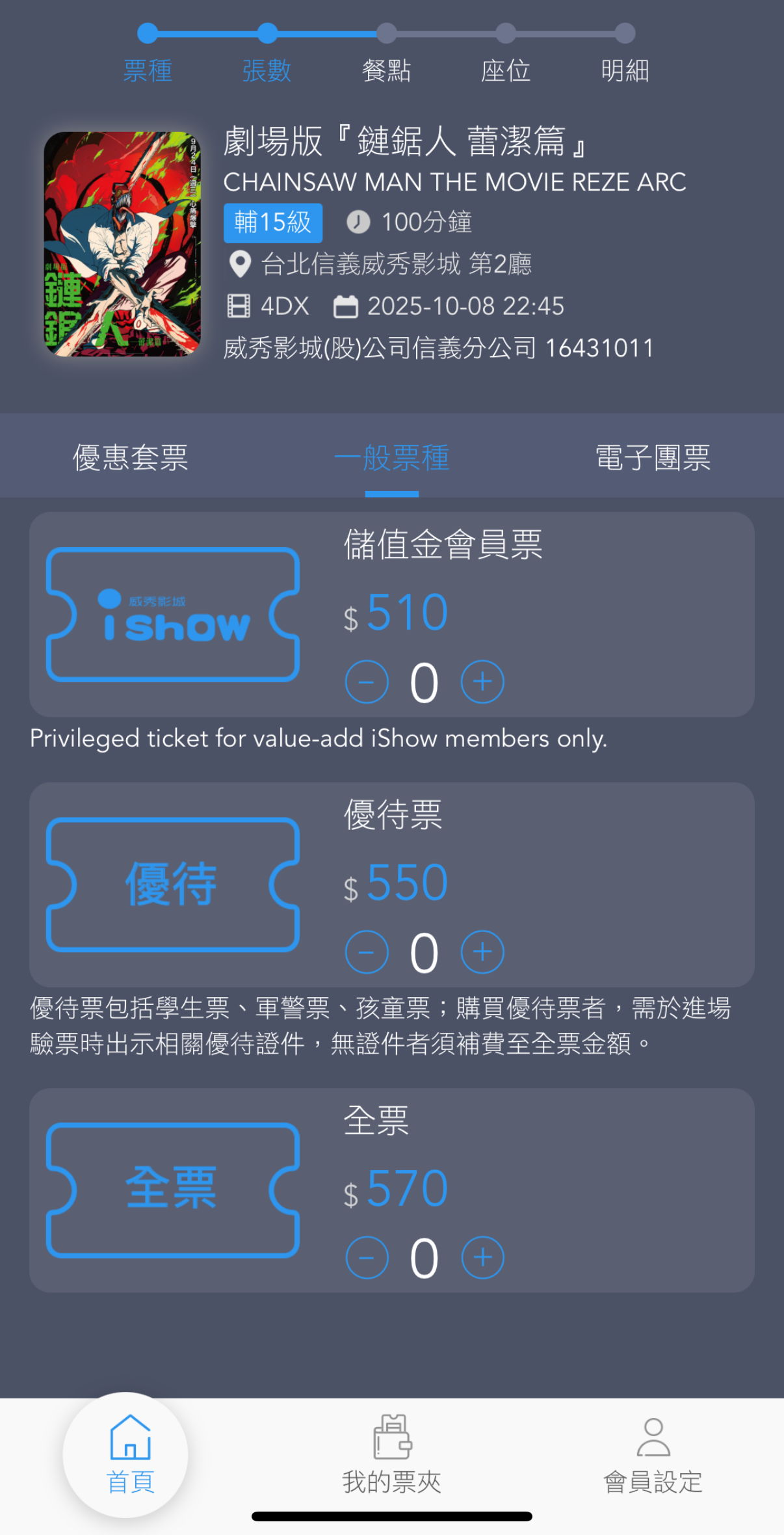
Task: Select the 一般票種 tab
Action: point(391,457)
